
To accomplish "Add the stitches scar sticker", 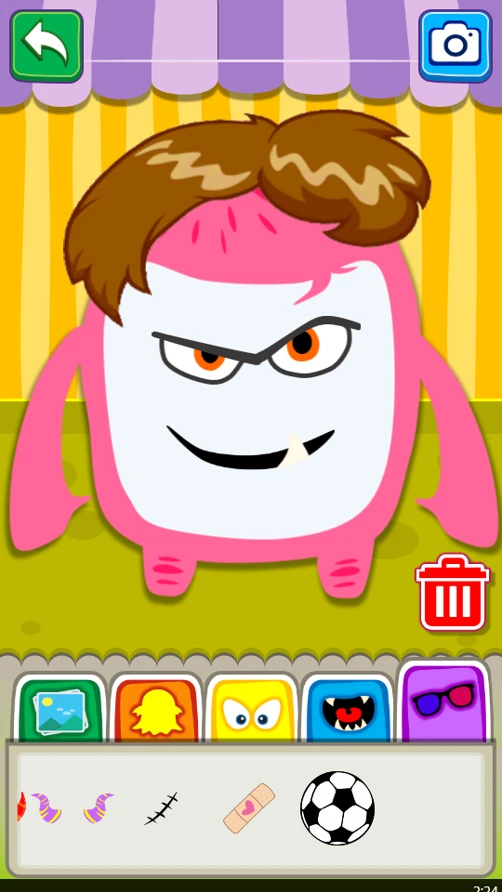I will (161, 808).
